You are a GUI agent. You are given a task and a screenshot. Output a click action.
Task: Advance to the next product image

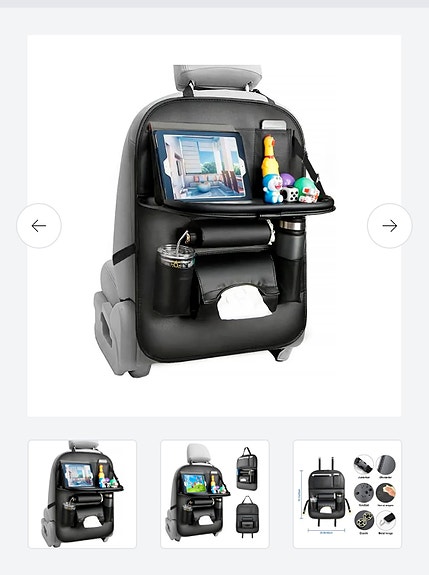pos(389,226)
